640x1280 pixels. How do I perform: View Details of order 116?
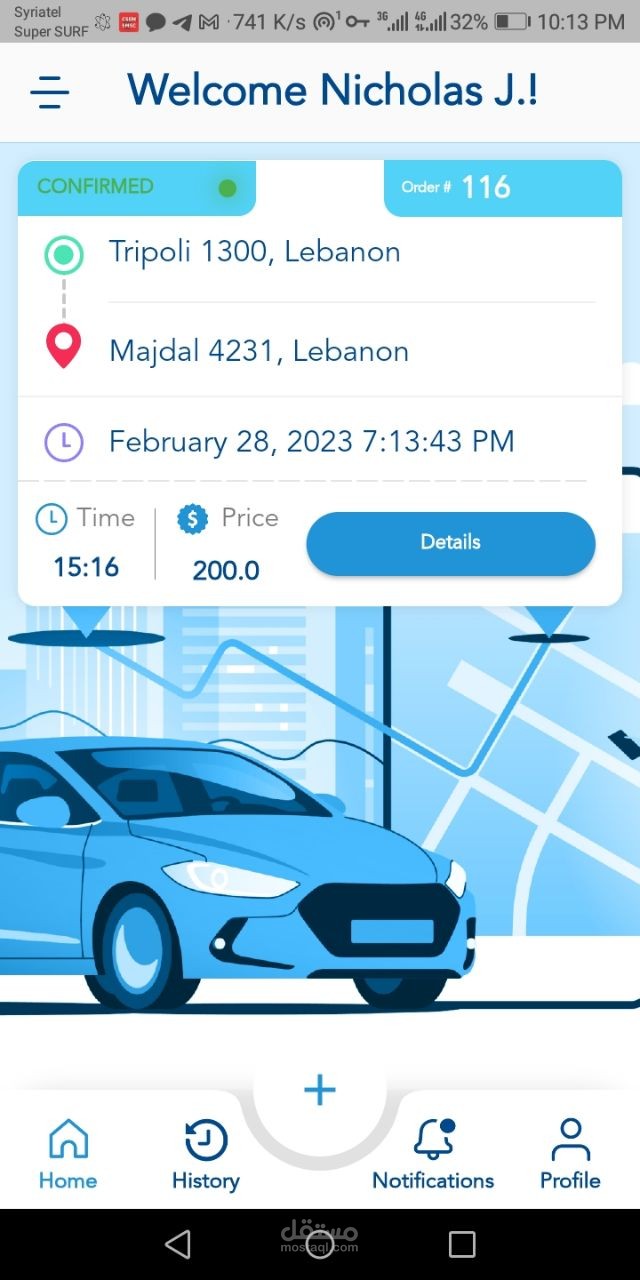(450, 543)
